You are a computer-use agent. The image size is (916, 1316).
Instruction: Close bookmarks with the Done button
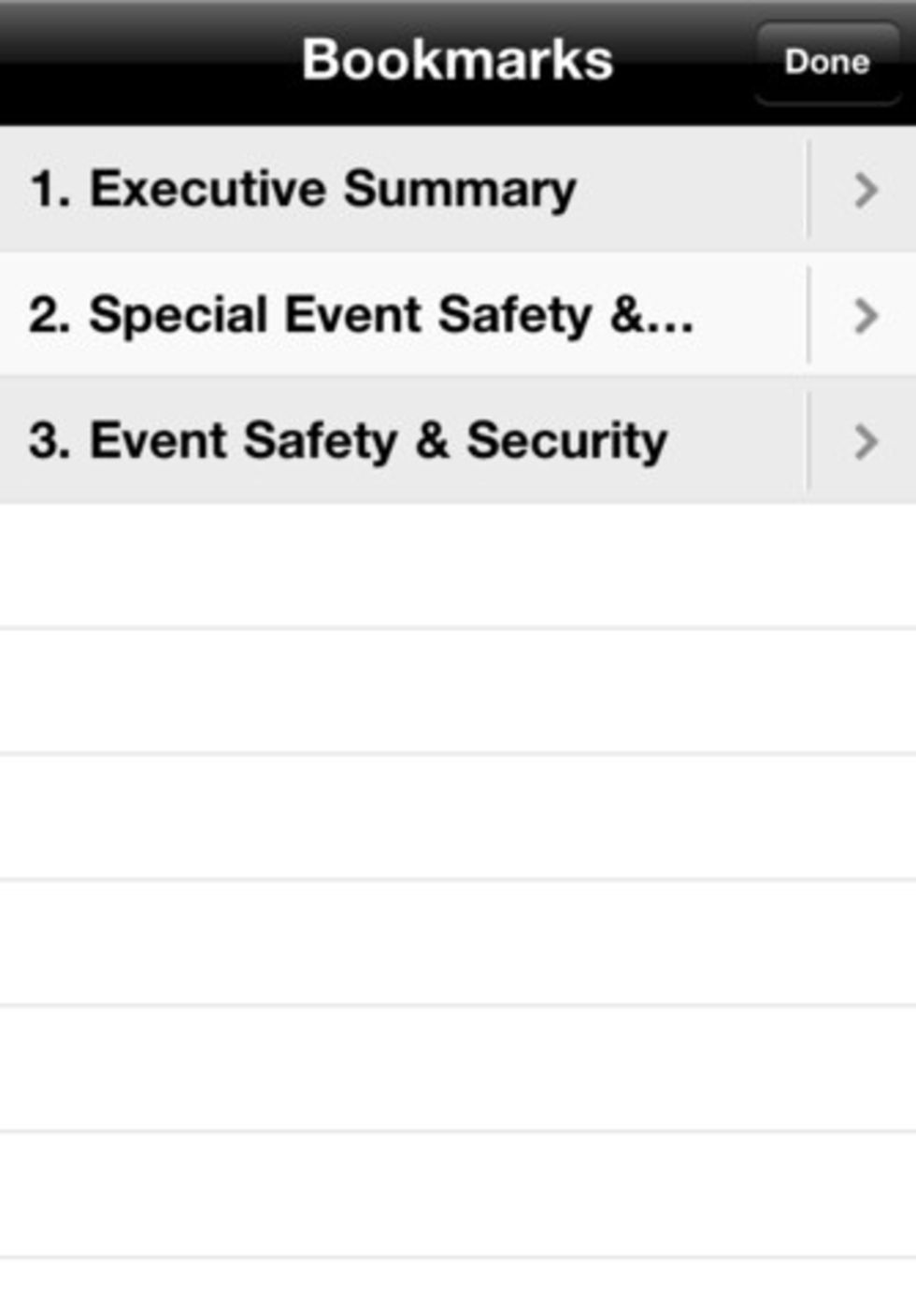[x=827, y=63]
